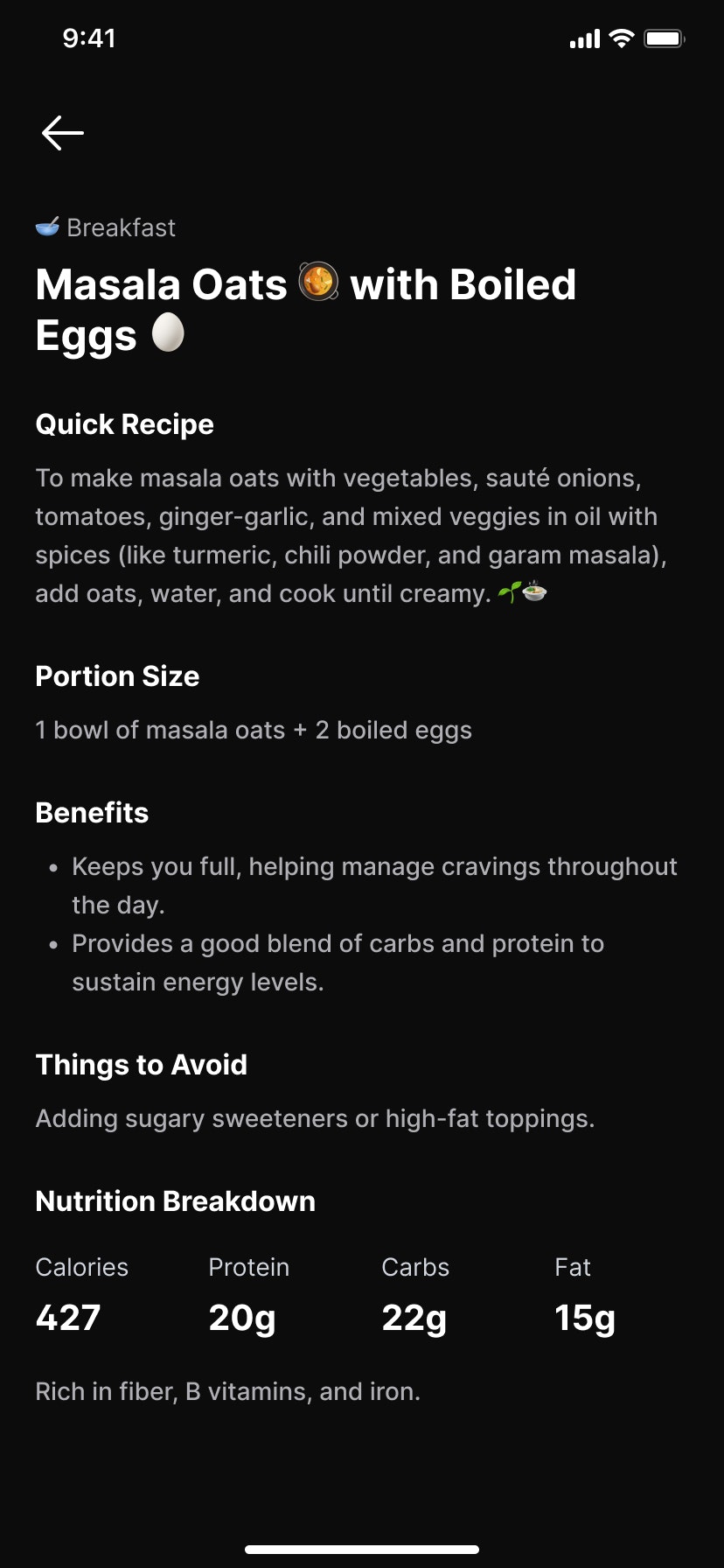Tap the Wi-Fi icon in the status bar
This screenshot has height=1568, width=724.
pyautogui.click(x=622, y=38)
